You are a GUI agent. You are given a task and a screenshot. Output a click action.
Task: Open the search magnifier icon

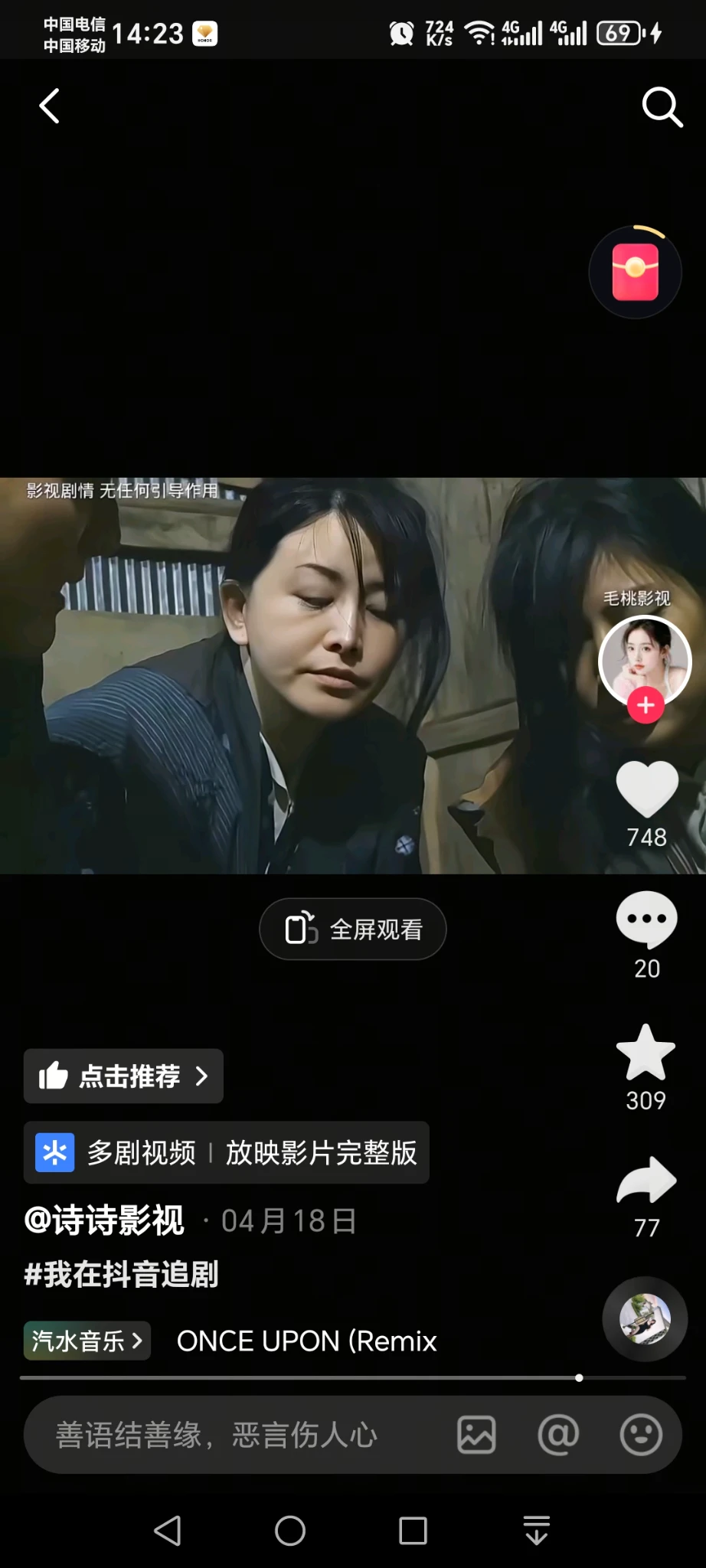[x=662, y=106]
